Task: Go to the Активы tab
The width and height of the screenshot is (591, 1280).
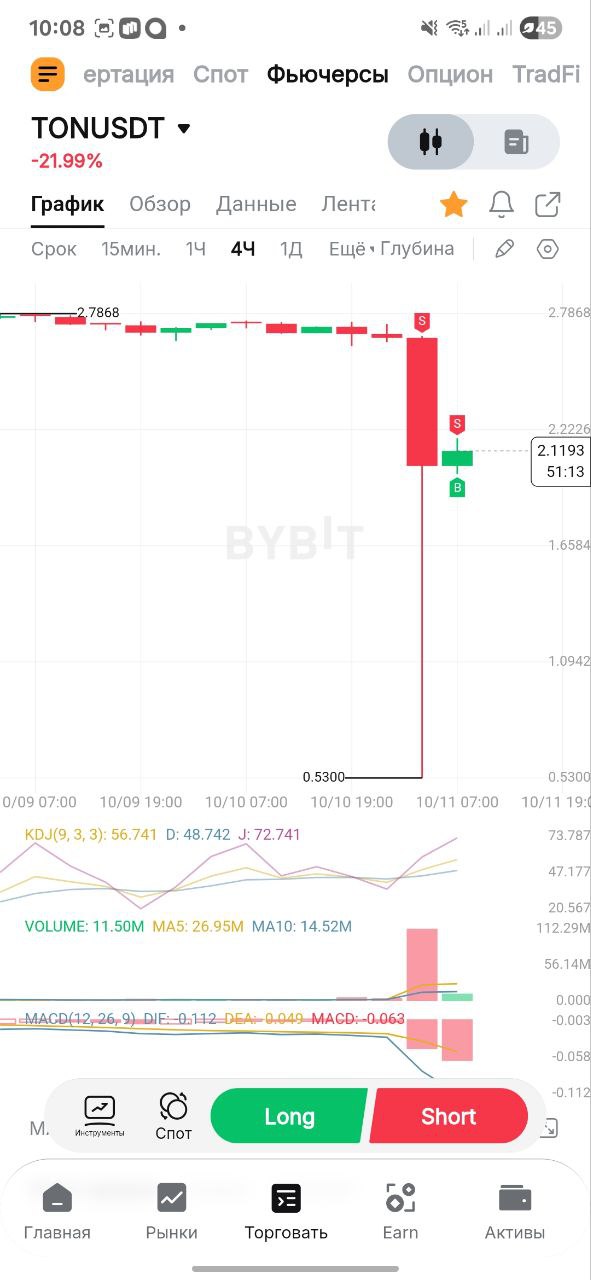Action: 515,1211
